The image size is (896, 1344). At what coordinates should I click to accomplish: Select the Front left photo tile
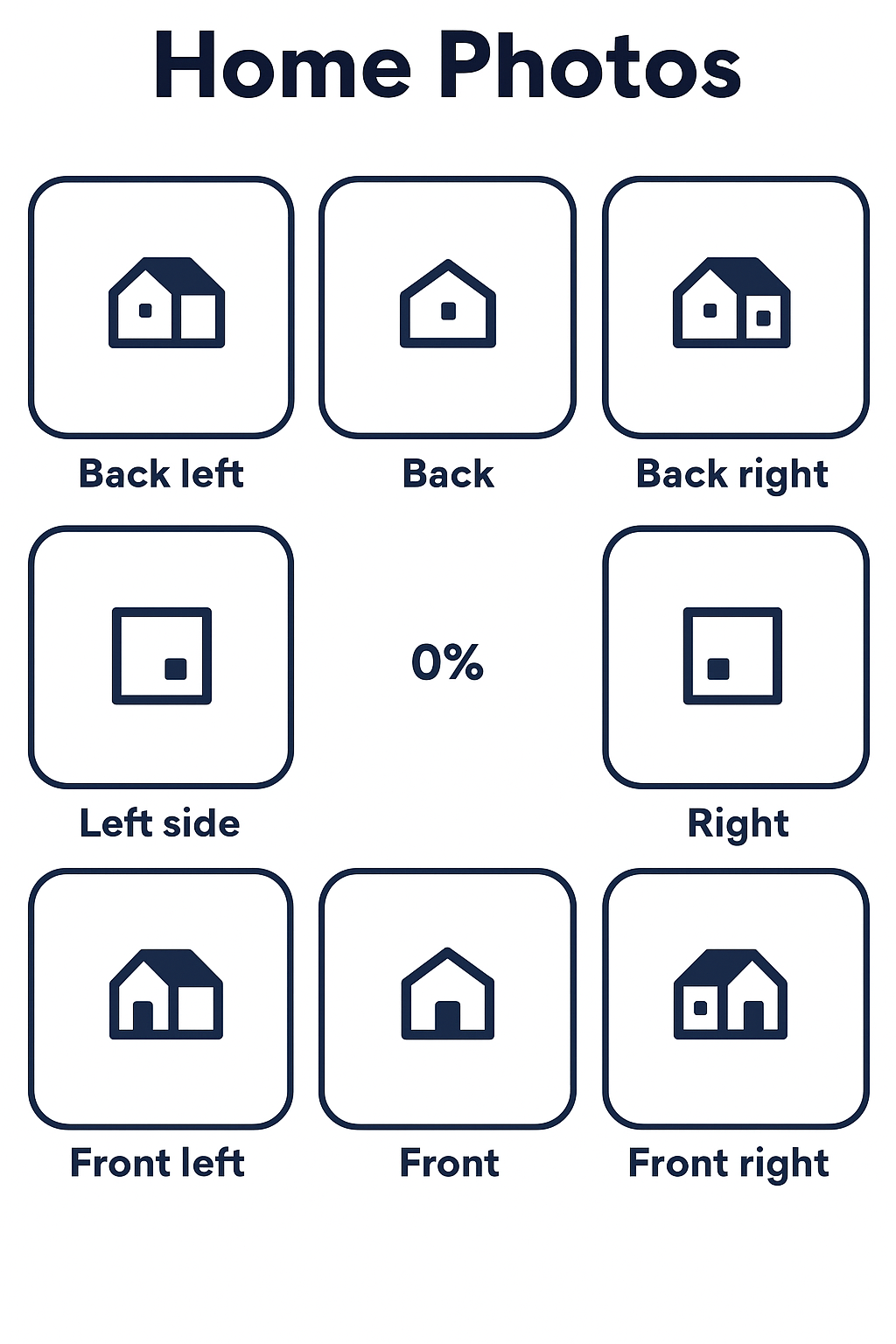coord(161,998)
